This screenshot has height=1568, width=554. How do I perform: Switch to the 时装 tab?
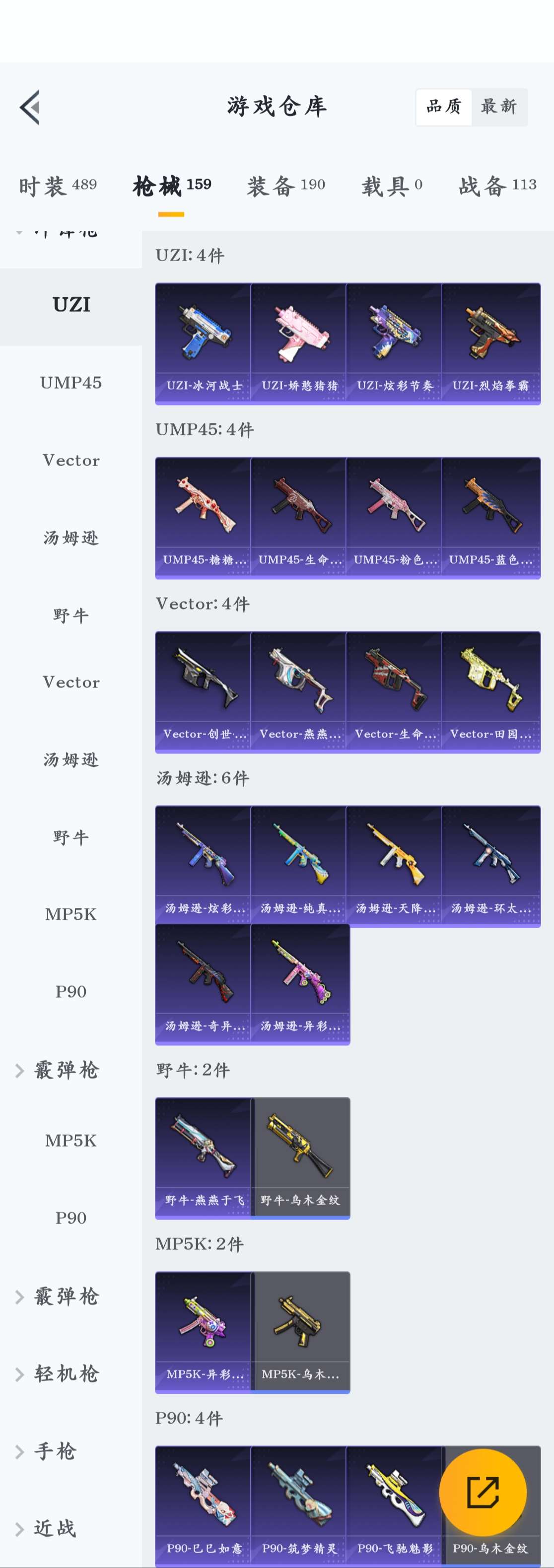[58, 186]
